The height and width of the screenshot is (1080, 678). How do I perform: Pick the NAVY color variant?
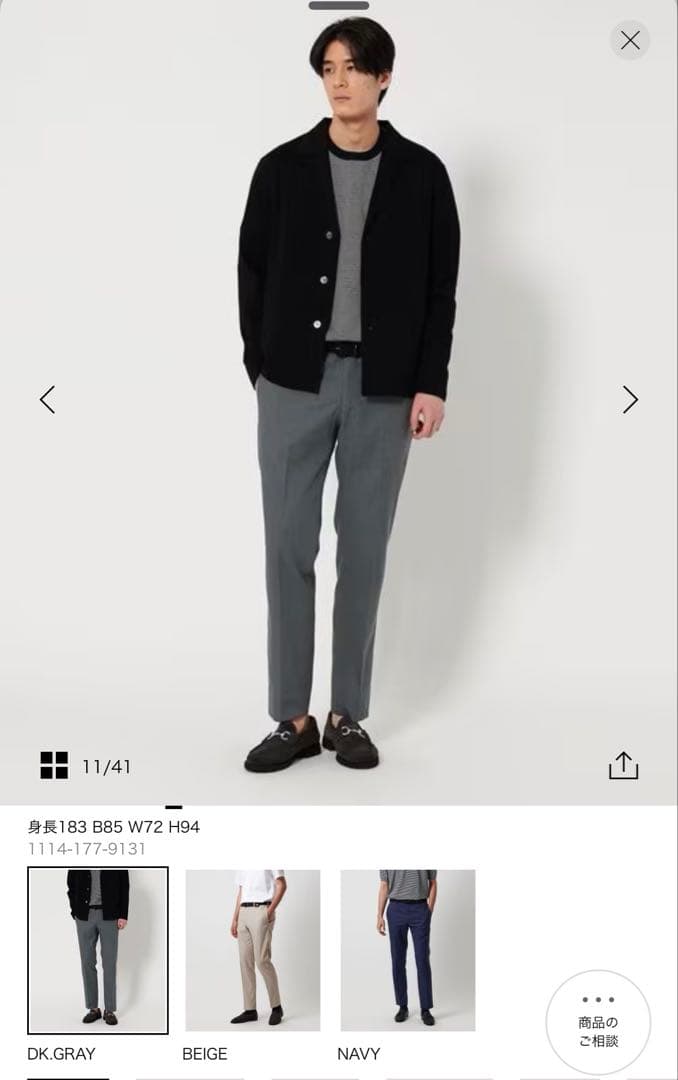408,950
